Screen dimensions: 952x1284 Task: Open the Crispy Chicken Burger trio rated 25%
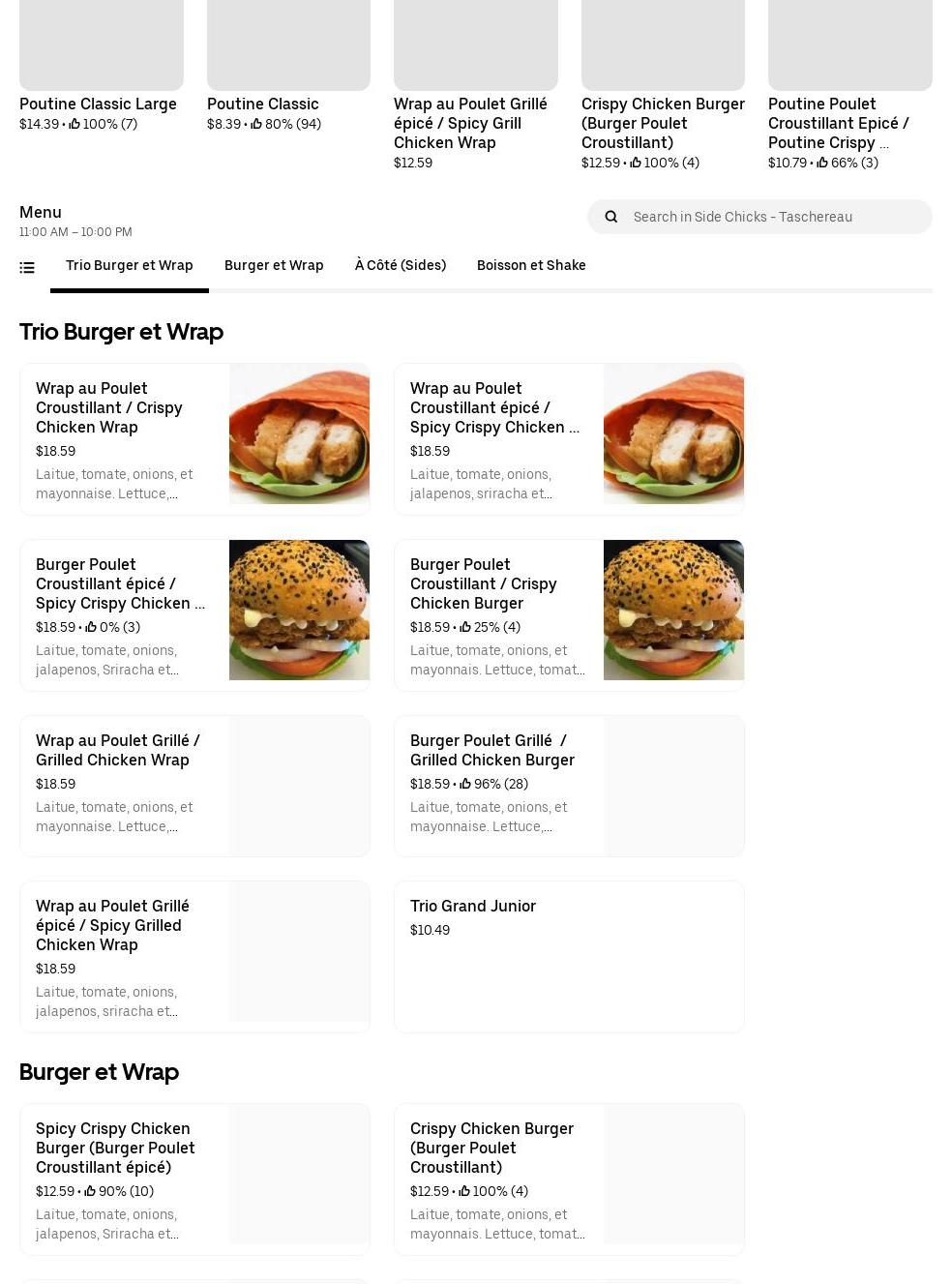pyautogui.click(x=569, y=615)
